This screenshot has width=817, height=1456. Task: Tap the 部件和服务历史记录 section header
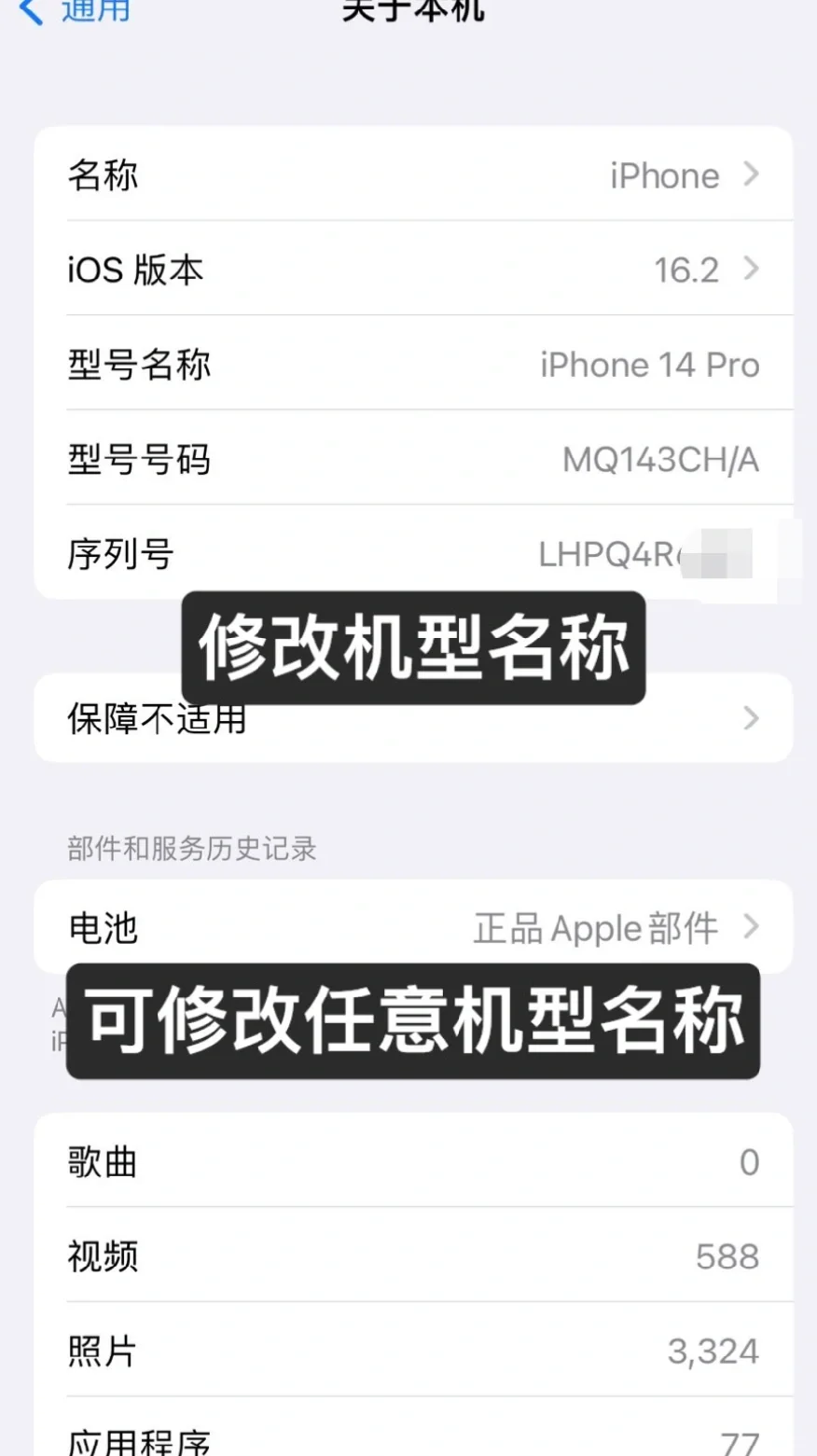click(190, 850)
